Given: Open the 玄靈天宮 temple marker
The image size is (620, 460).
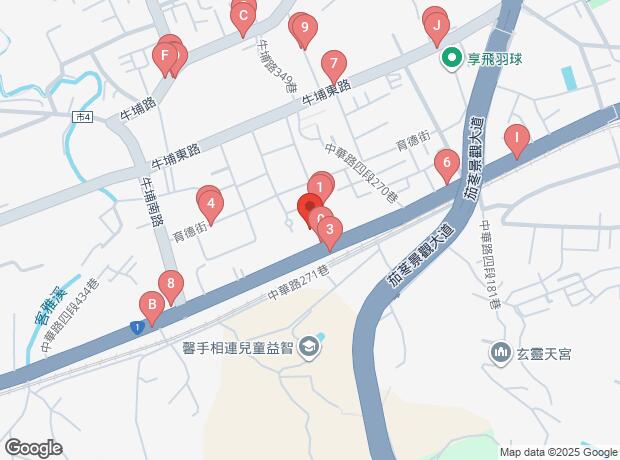Looking at the screenshot, I should (x=500, y=353).
